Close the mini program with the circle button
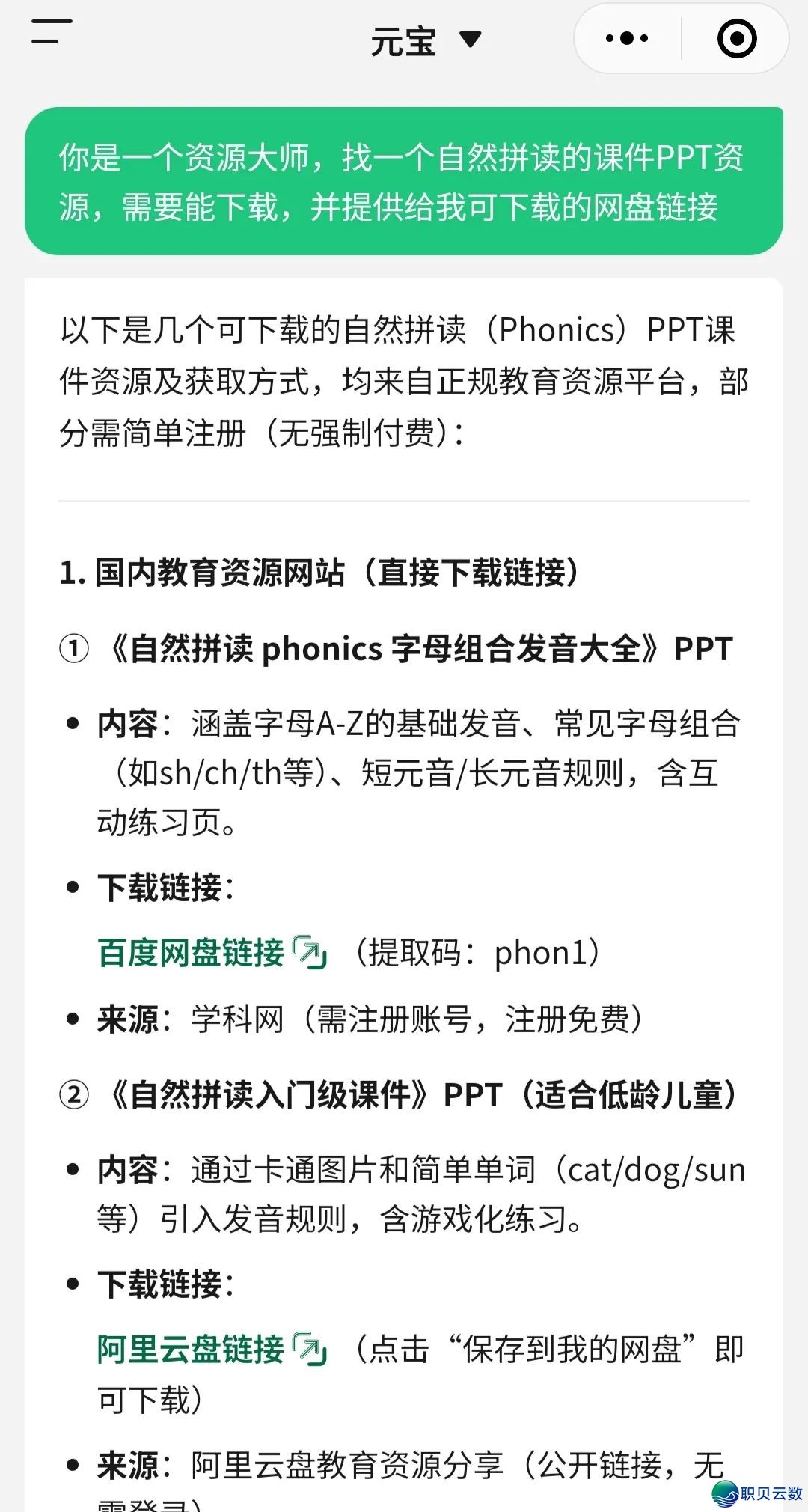Viewport: 808px width, 1512px height. tap(737, 38)
